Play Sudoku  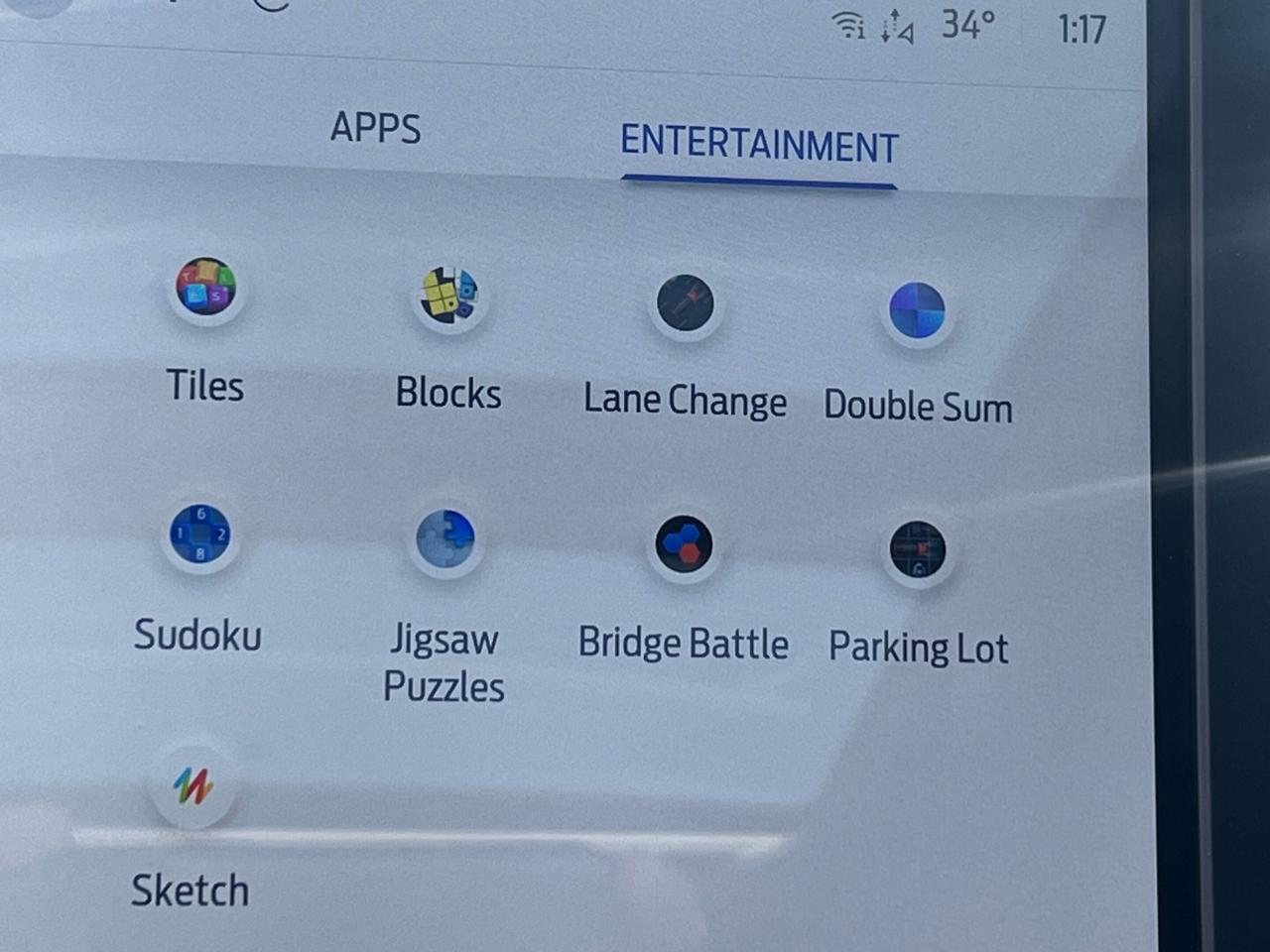pyautogui.click(x=199, y=535)
